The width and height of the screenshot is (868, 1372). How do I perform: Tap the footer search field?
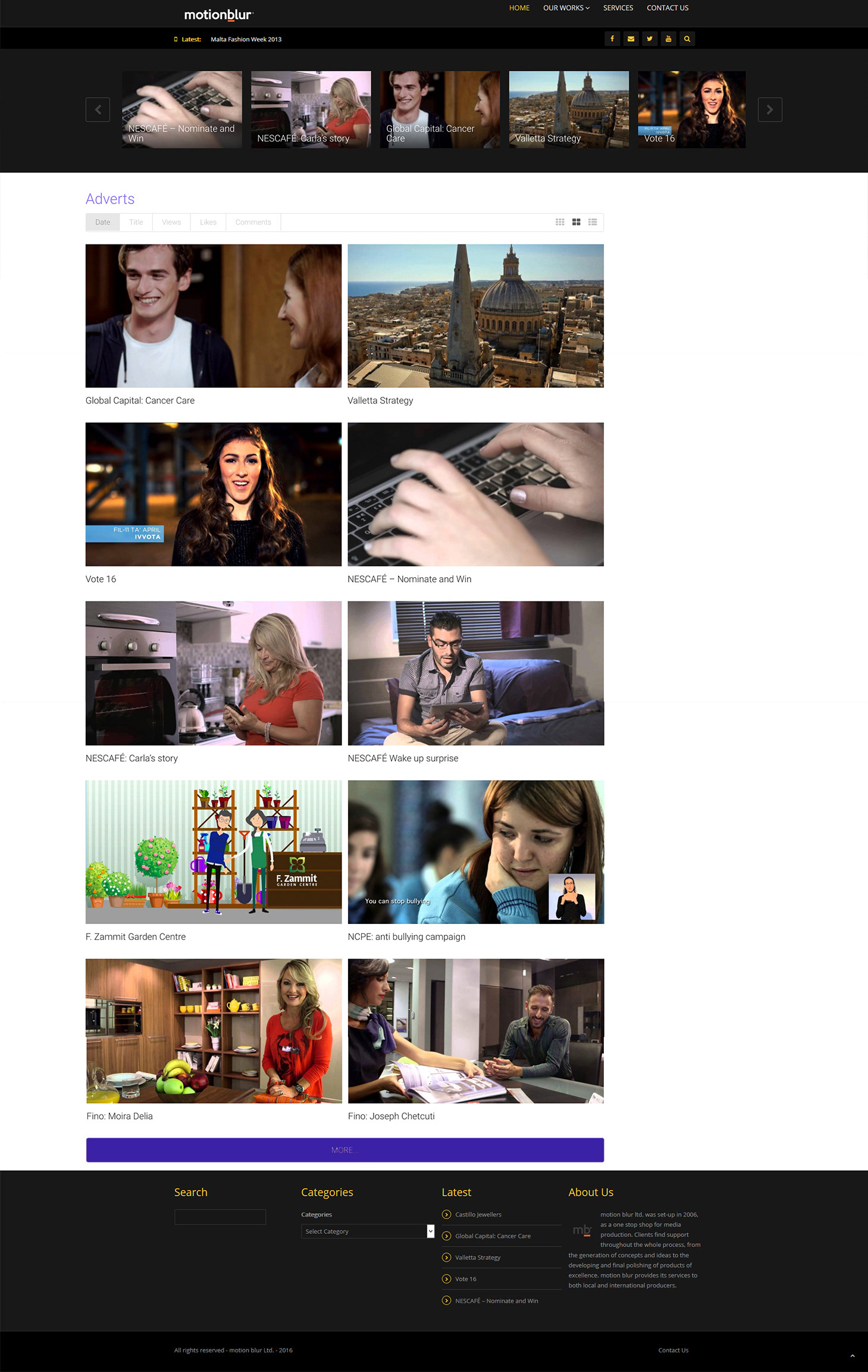coord(220,1217)
